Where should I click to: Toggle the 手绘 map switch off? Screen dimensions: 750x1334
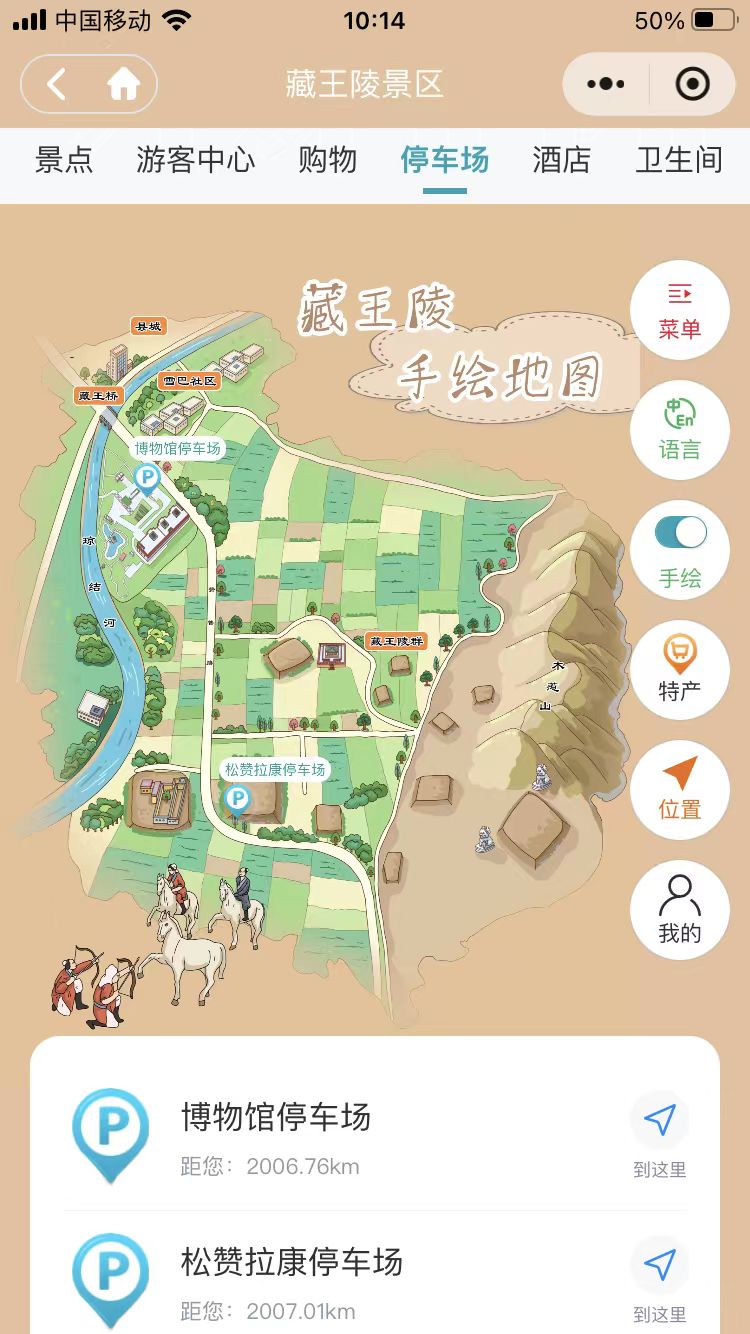point(680,532)
